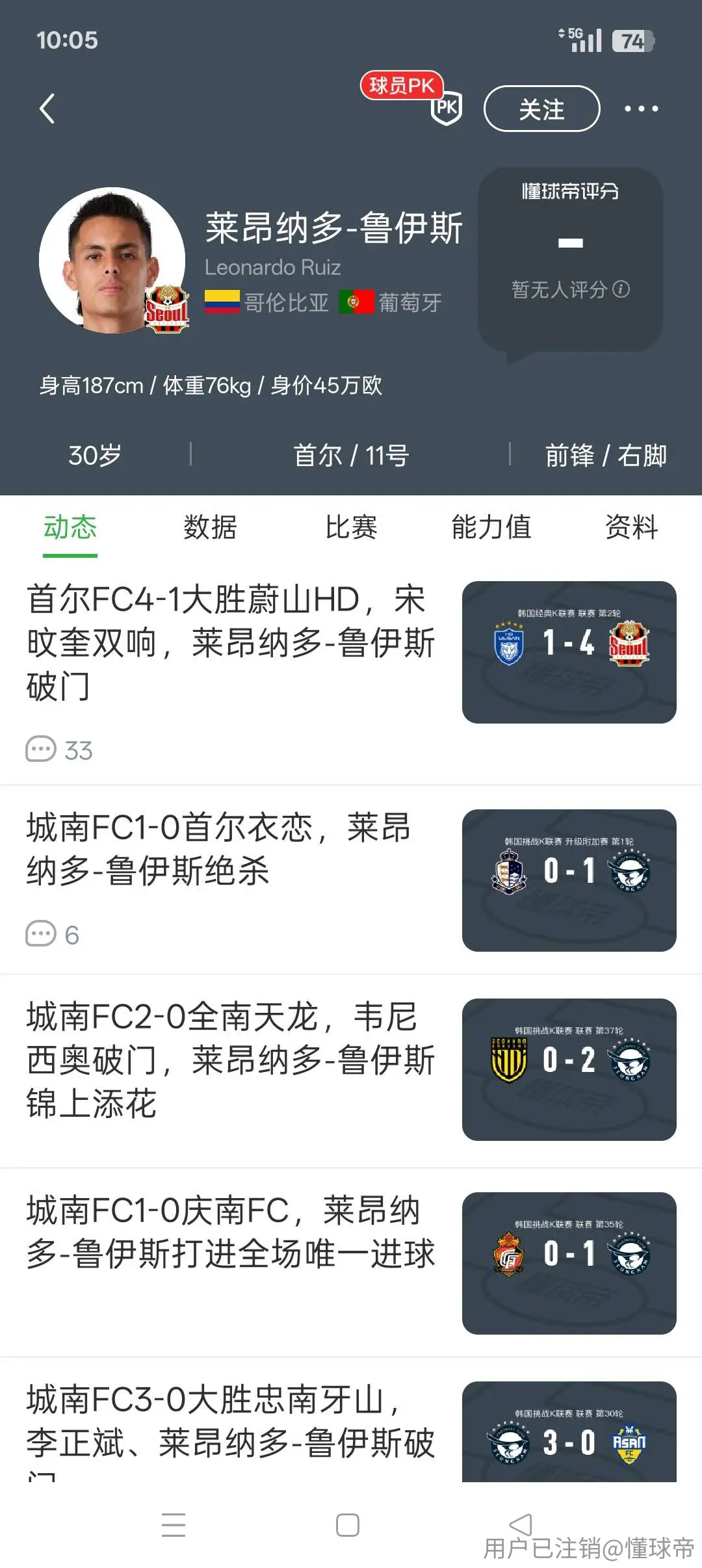
Task: Select the 动态 tab
Action: (70, 527)
